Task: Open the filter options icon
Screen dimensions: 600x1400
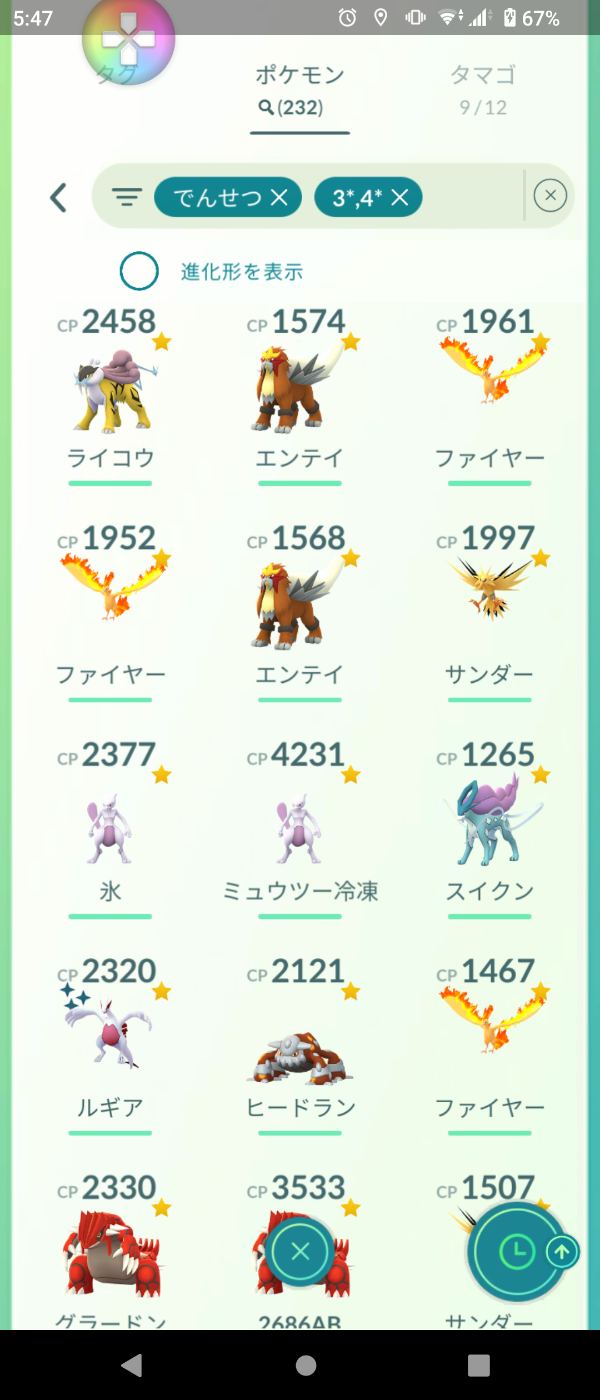Action: click(x=127, y=198)
